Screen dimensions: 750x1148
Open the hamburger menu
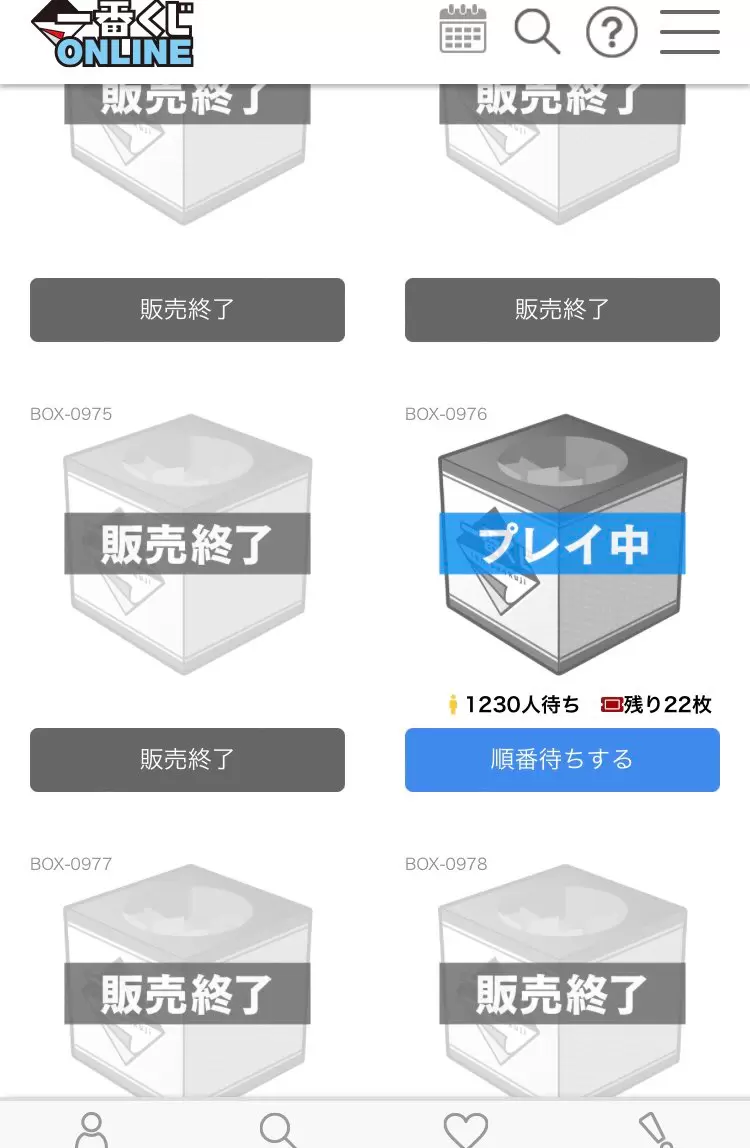(689, 32)
